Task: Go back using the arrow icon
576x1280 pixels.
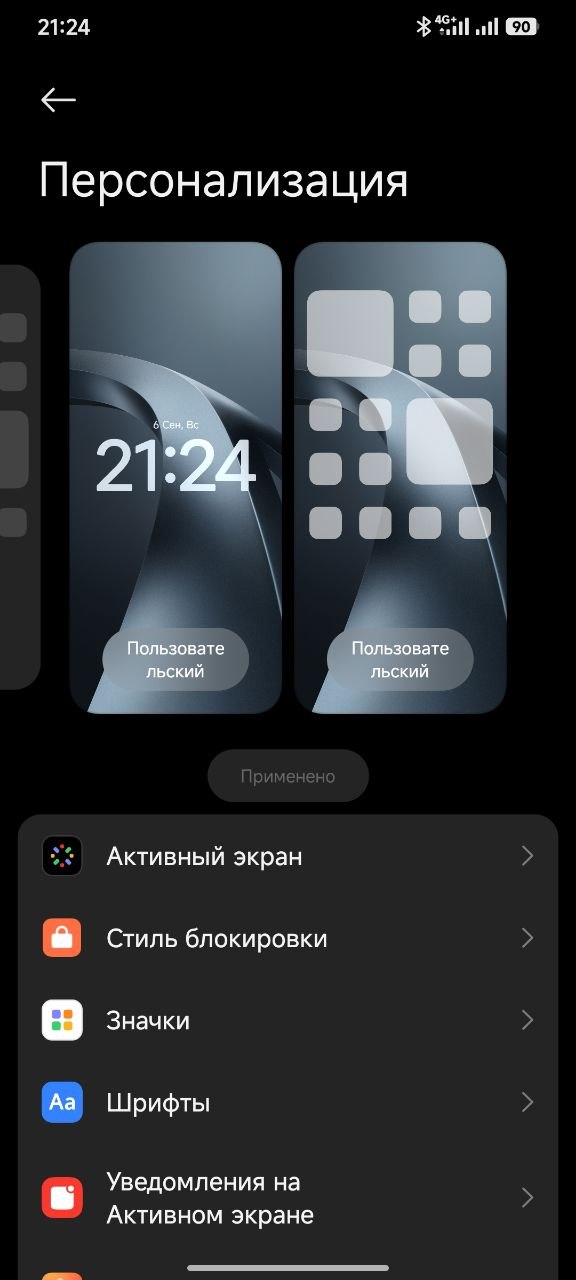Action: pos(58,99)
